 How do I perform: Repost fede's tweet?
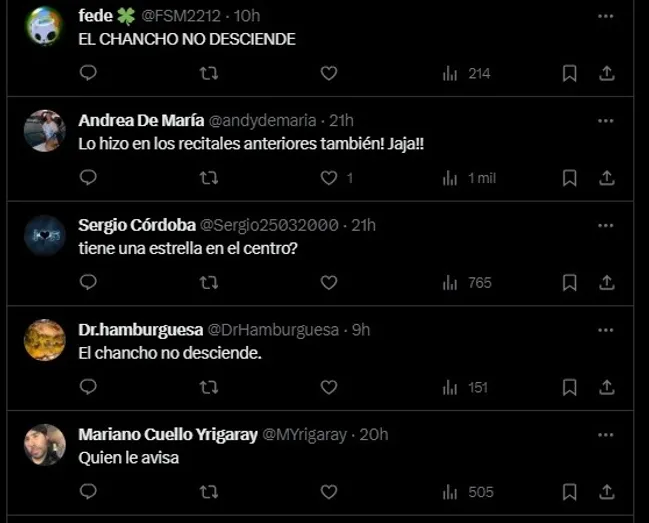(x=209, y=73)
